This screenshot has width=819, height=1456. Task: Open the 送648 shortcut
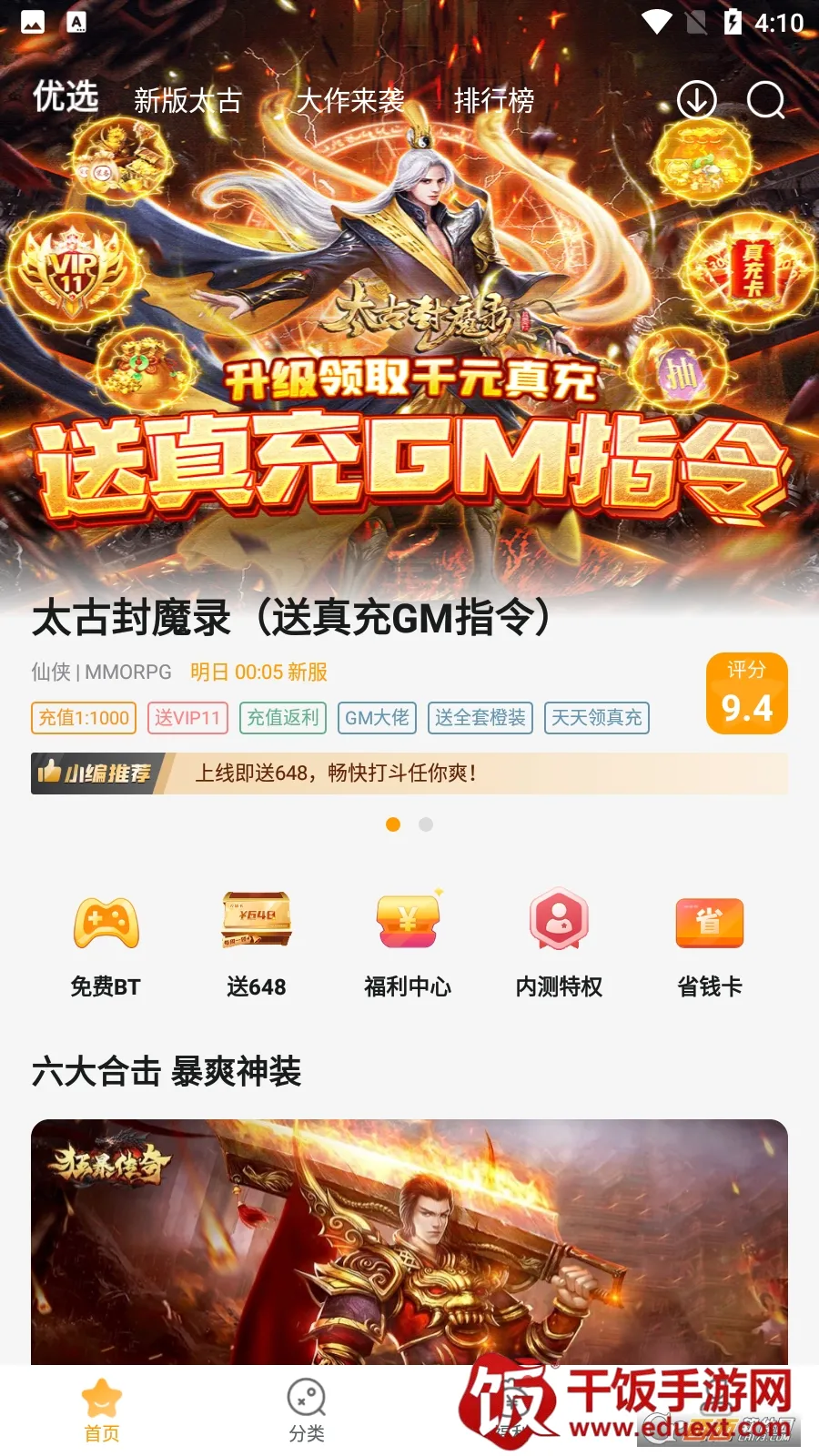tap(257, 945)
